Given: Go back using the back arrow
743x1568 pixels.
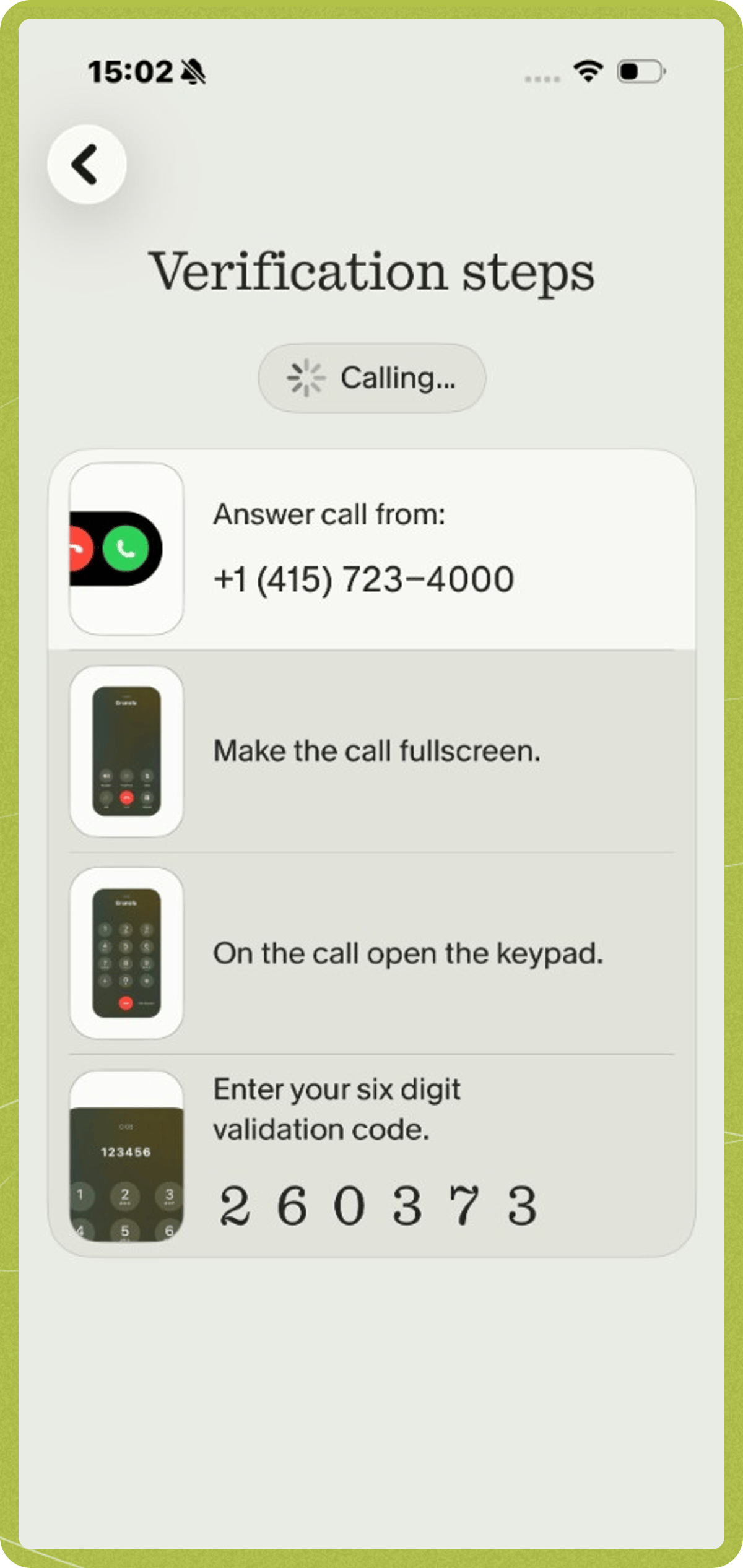Looking at the screenshot, I should pos(87,165).
